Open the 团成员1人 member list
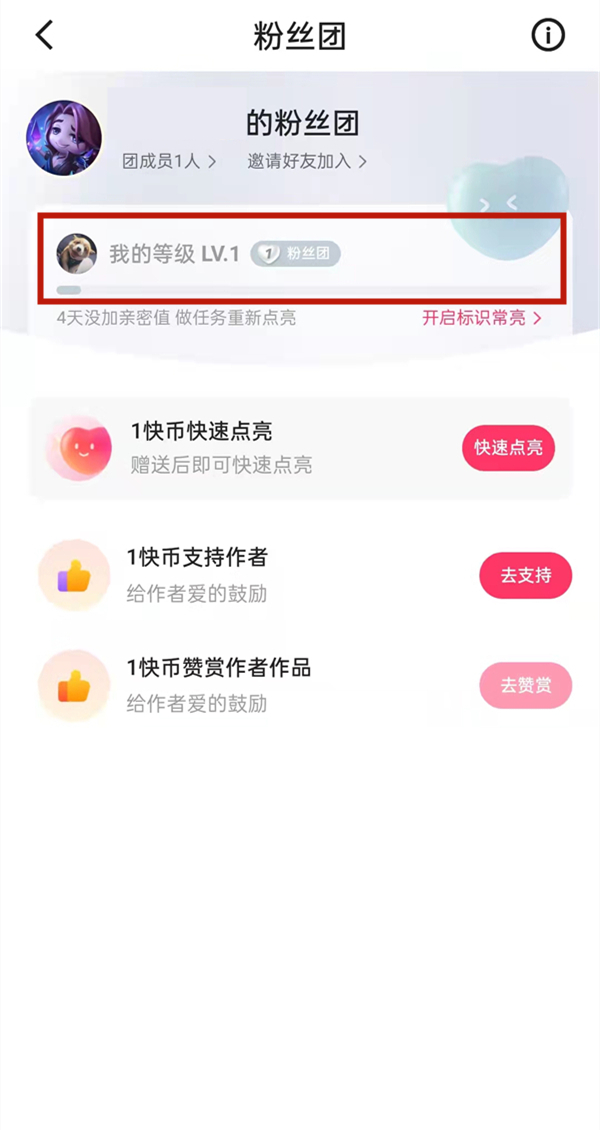This screenshot has width=600, height=1130. [169, 161]
